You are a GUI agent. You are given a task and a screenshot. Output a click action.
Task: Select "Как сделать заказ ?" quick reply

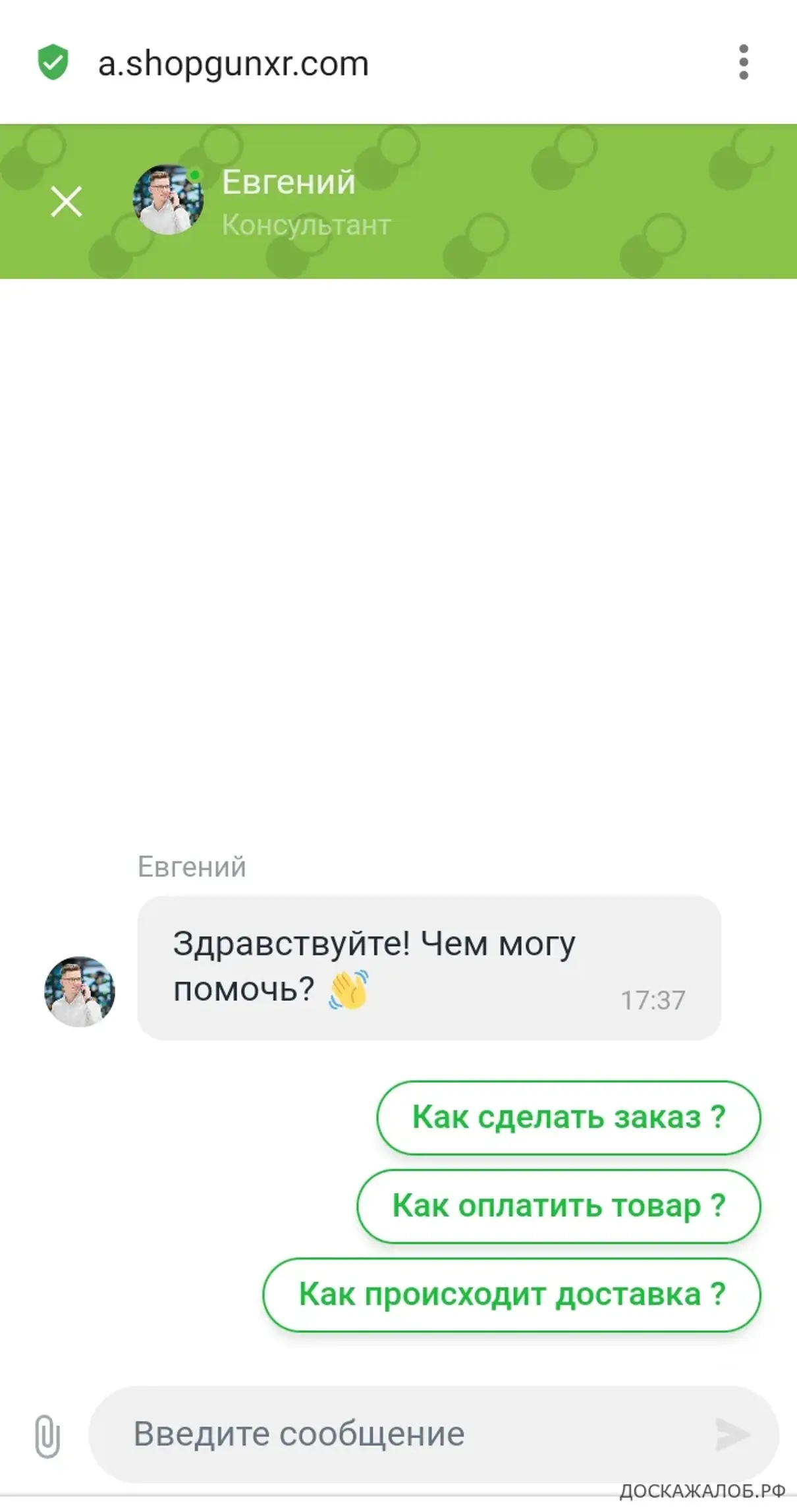tap(568, 1118)
